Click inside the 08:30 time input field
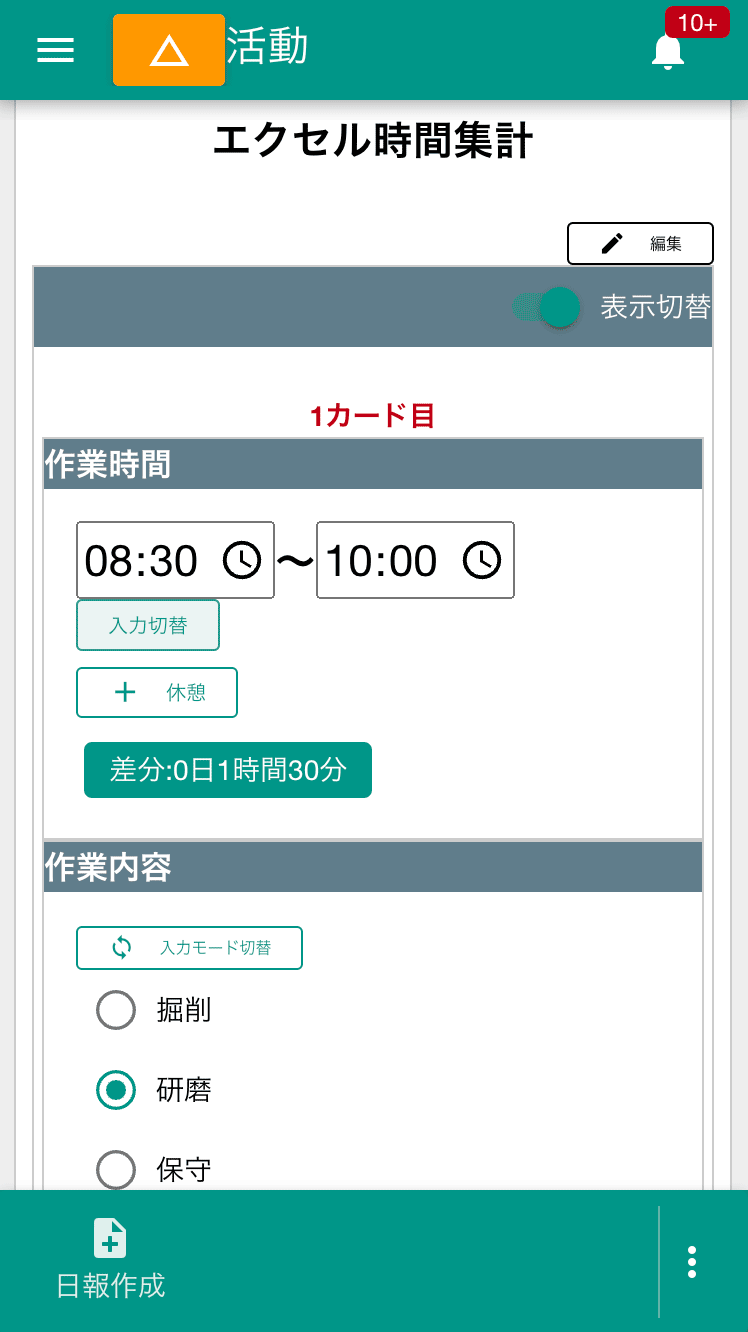The width and height of the screenshot is (748, 1332). (x=140, y=561)
